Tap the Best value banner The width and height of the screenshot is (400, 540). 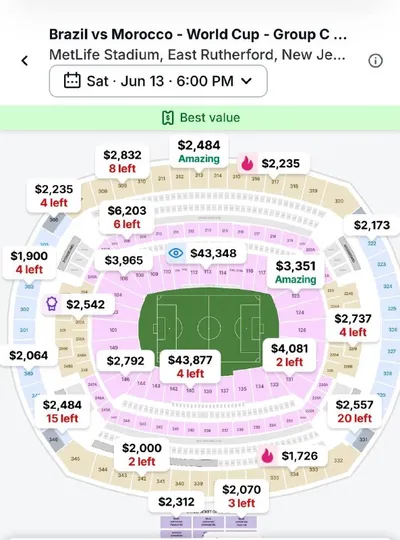(x=200, y=118)
